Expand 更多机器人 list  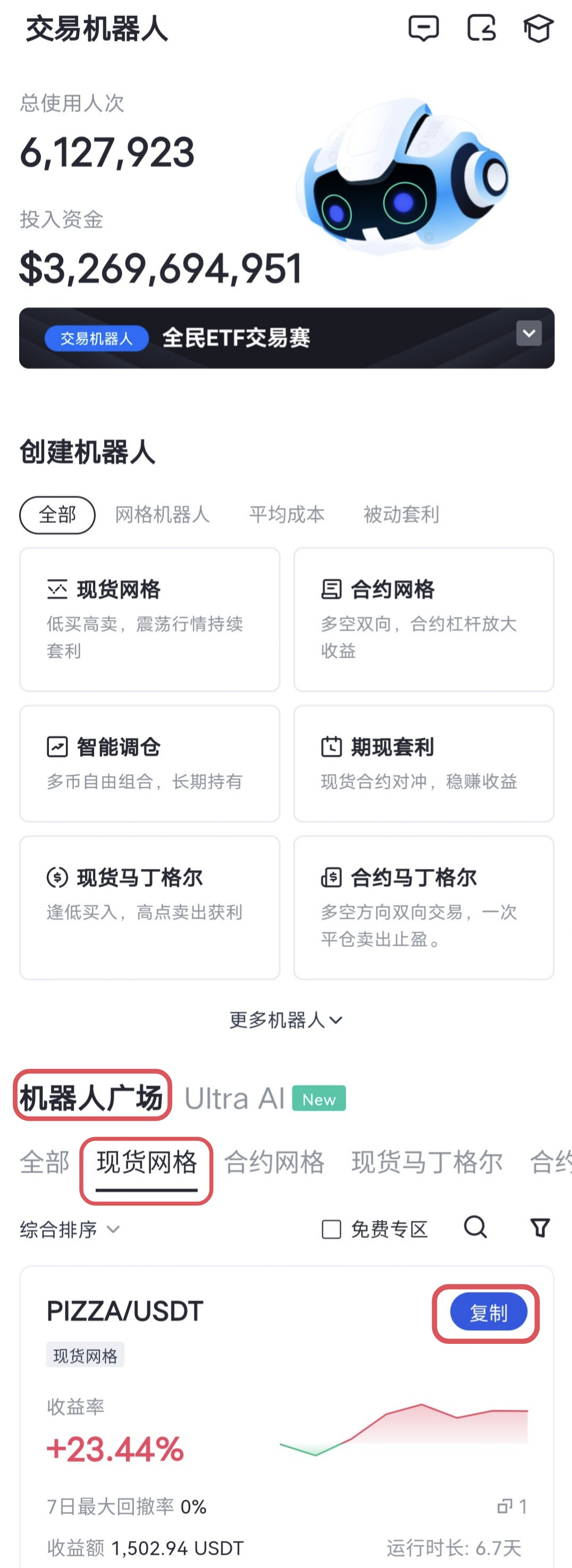click(x=285, y=1020)
